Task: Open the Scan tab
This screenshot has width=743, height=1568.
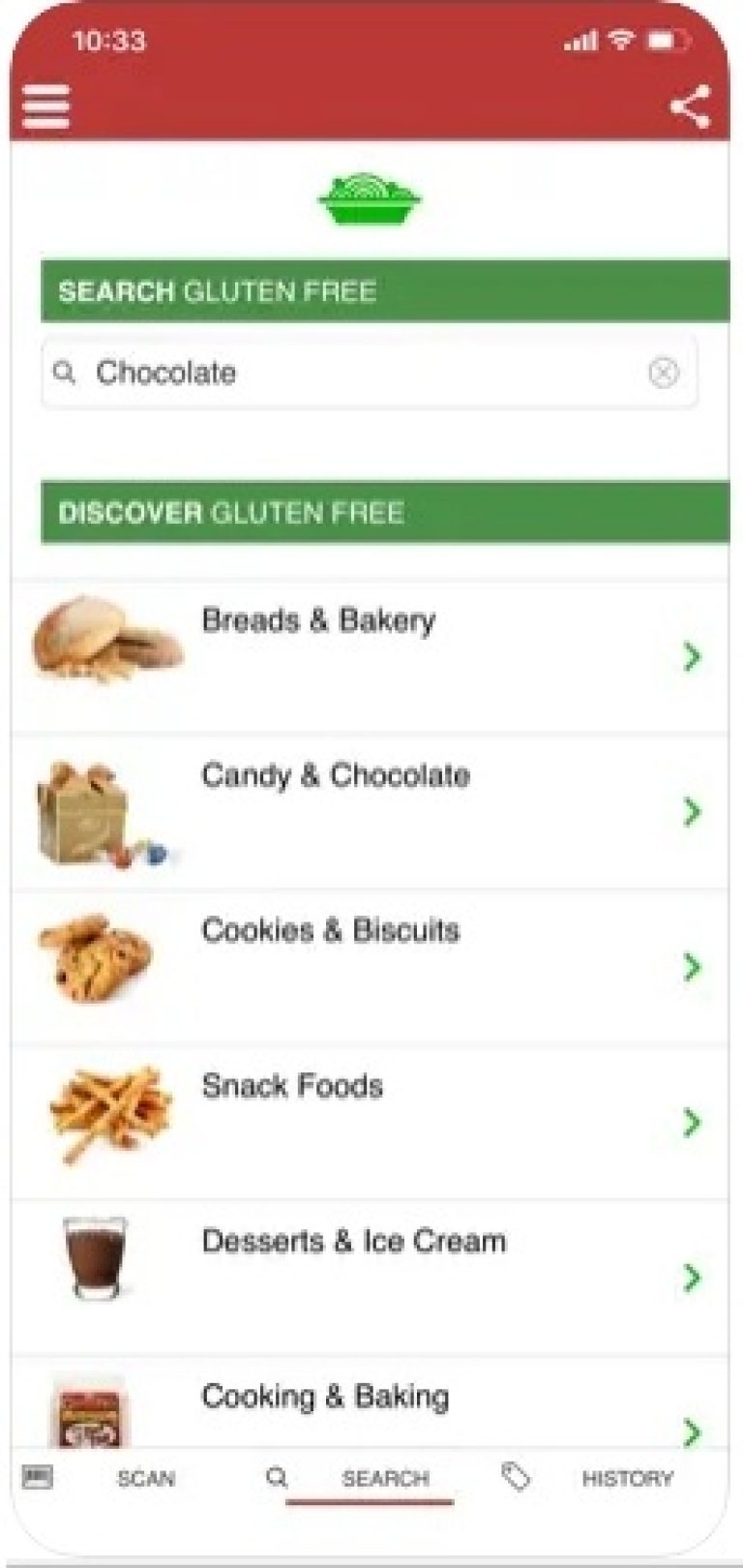Action: point(146,1480)
